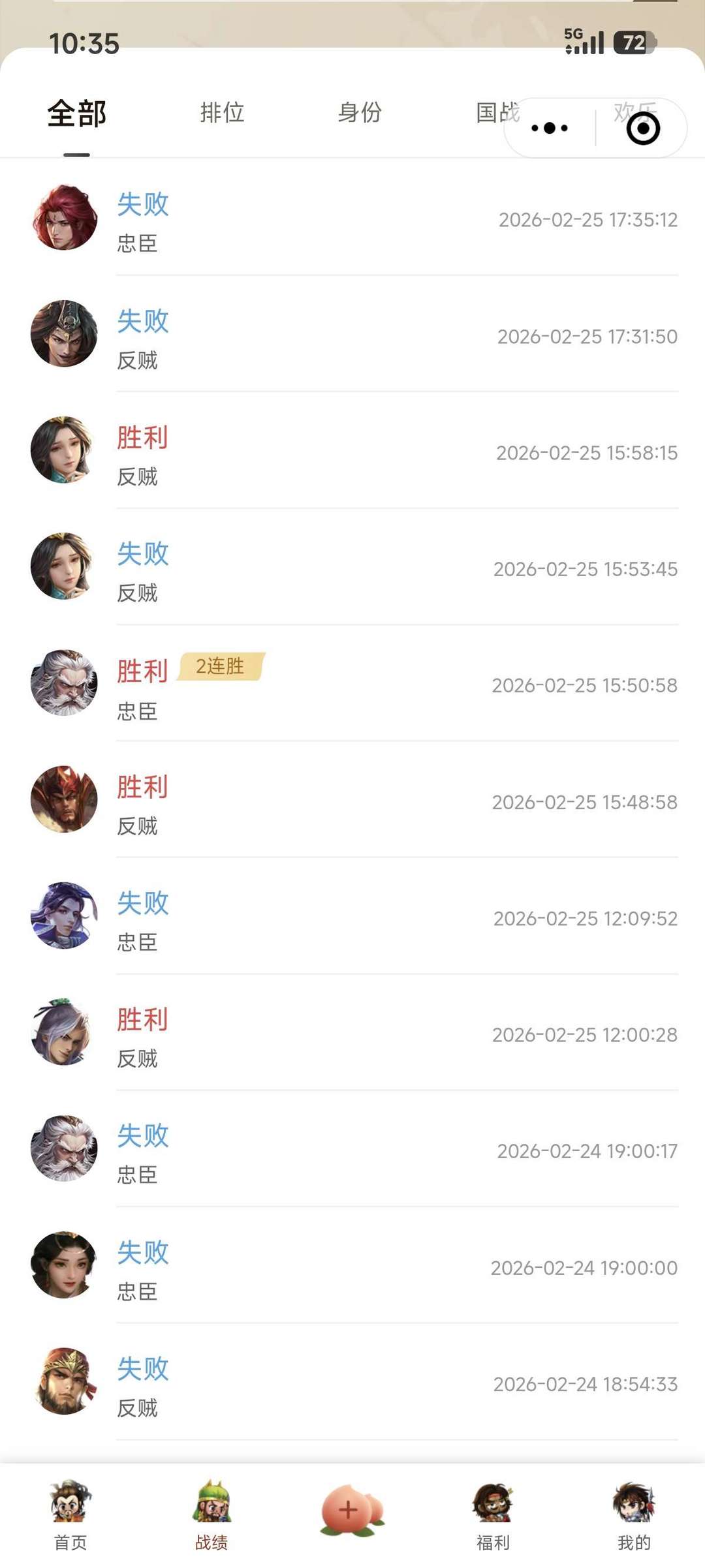Switch to the 排位 tab

222,113
